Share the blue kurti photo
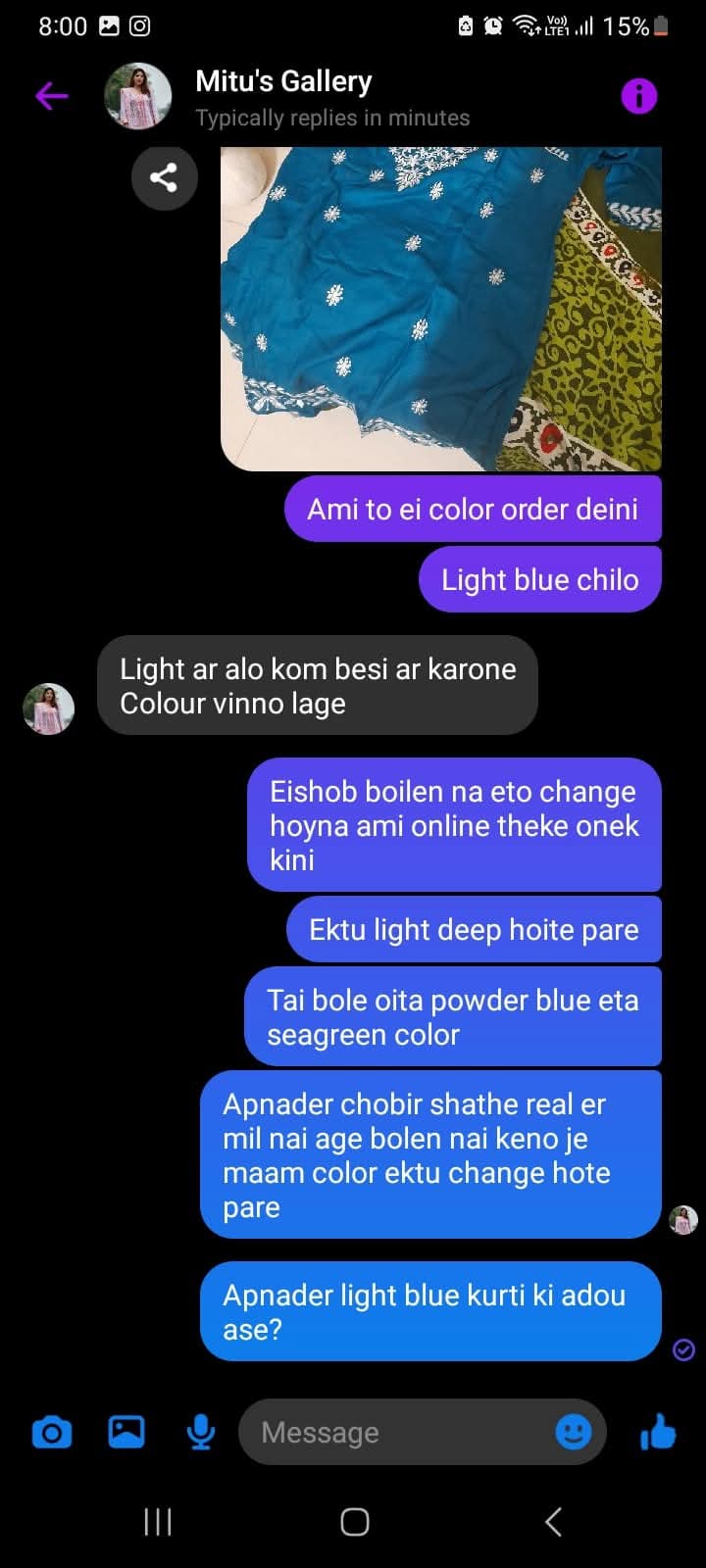The width and height of the screenshot is (706, 1568). click(x=164, y=176)
